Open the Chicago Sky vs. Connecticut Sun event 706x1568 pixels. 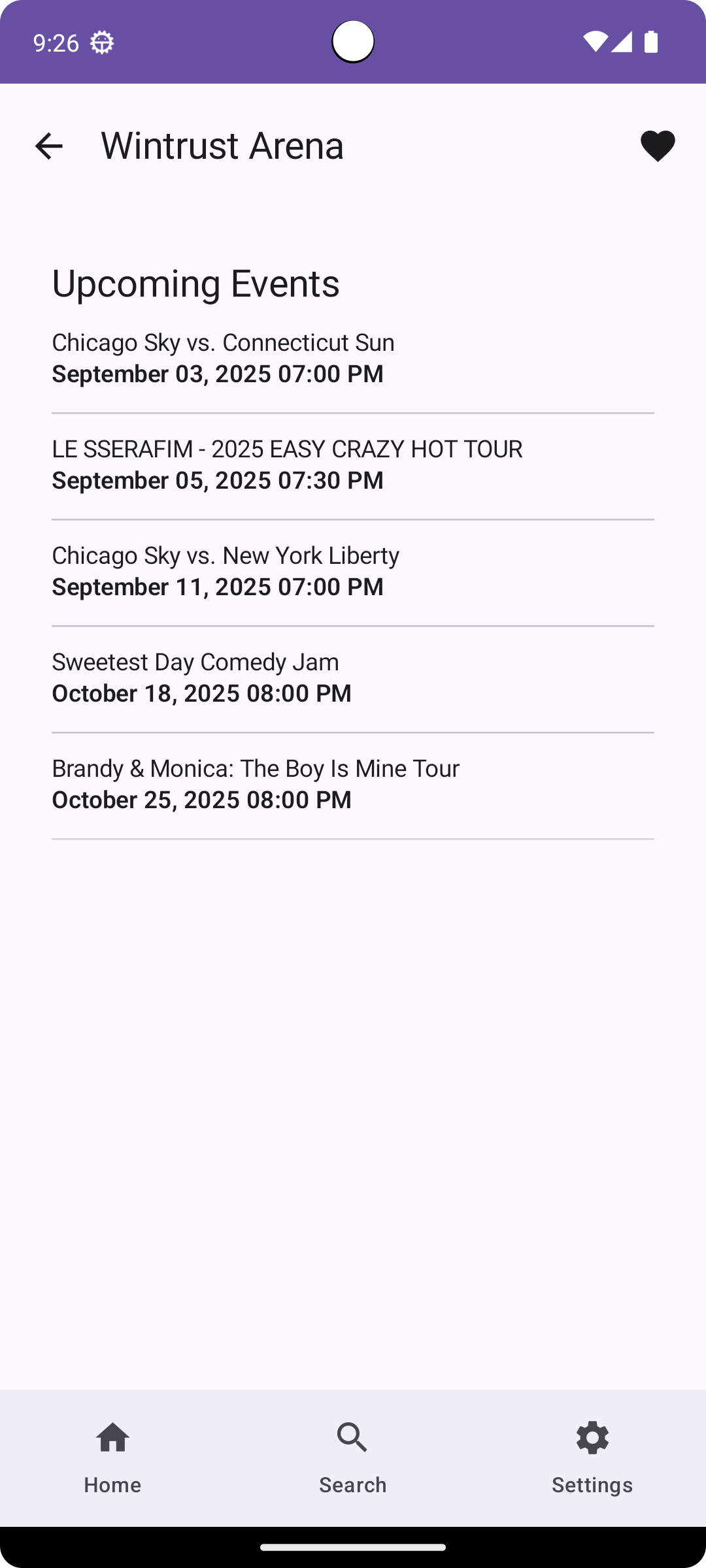[353, 357]
